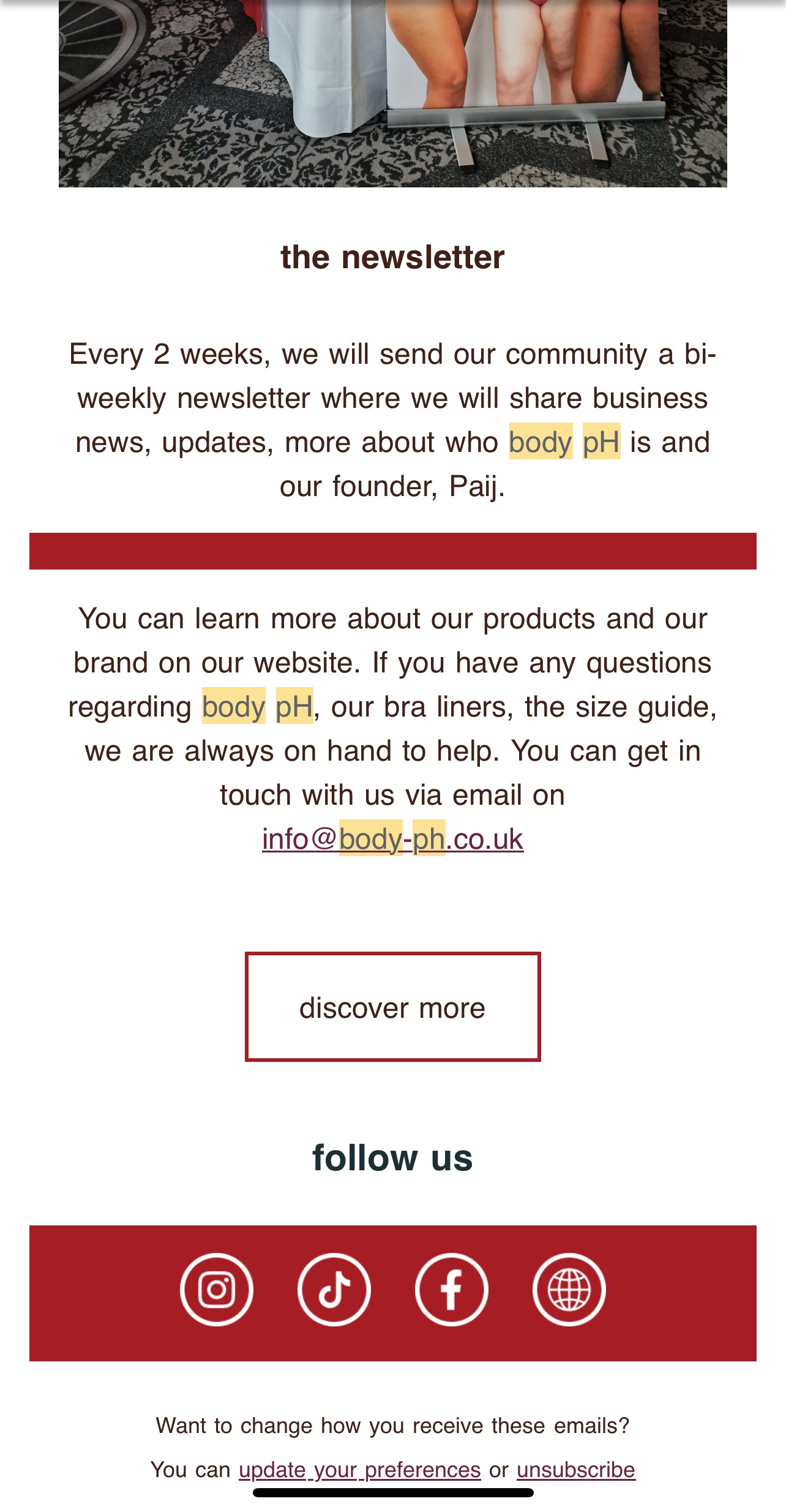
Task: Open the Instagram icon under follow us
Action: [x=217, y=1289]
